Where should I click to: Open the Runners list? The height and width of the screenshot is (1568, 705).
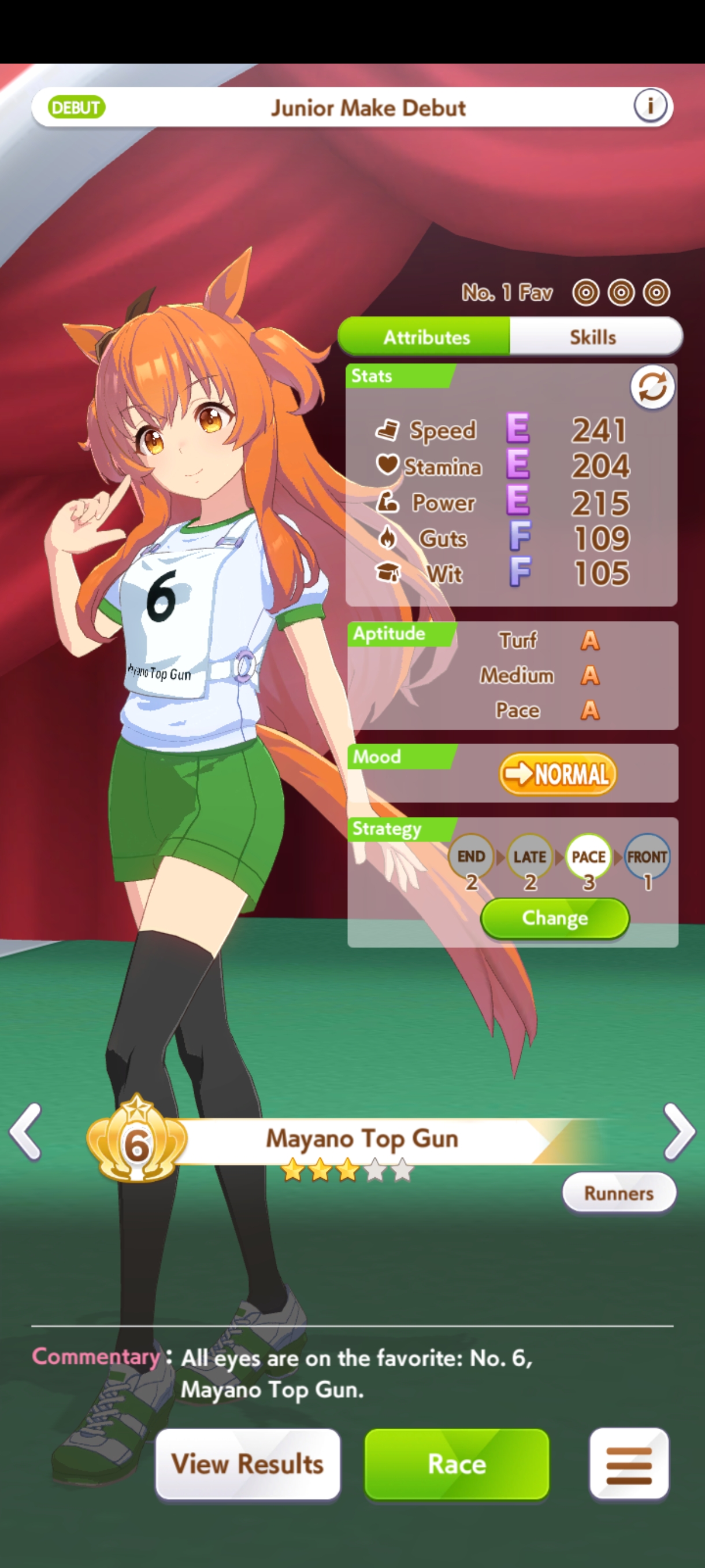(x=618, y=1193)
